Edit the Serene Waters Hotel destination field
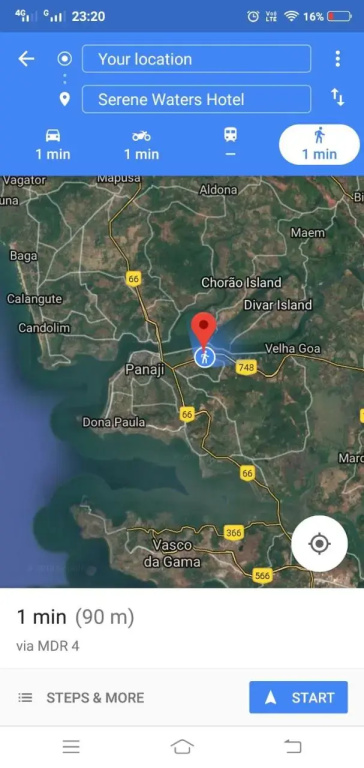Image resolution: width=364 pixels, height=768 pixels. point(196,99)
